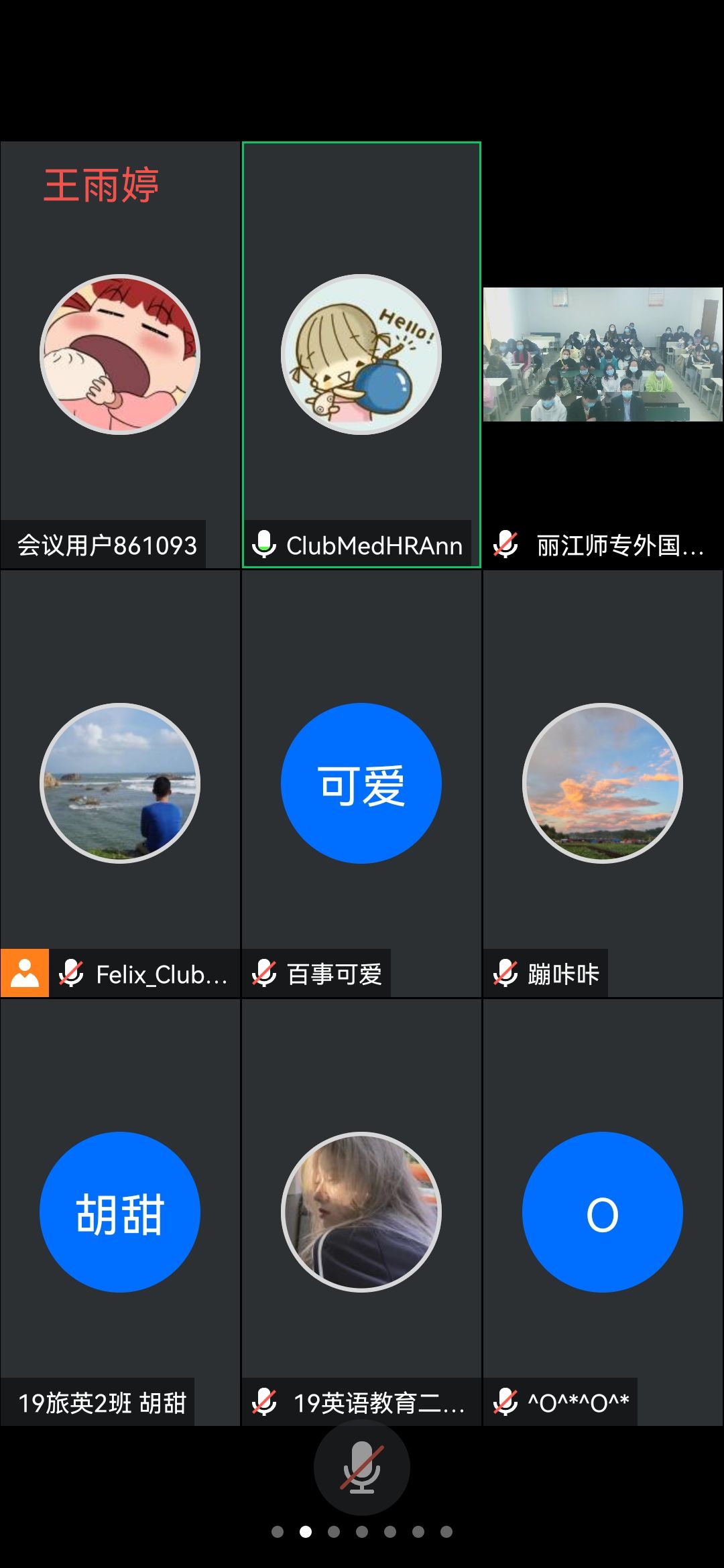The height and width of the screenshot is (1568, 724).
Task: Open the 丽江师专外国 classroom video tile
Action: coord(603,354)
